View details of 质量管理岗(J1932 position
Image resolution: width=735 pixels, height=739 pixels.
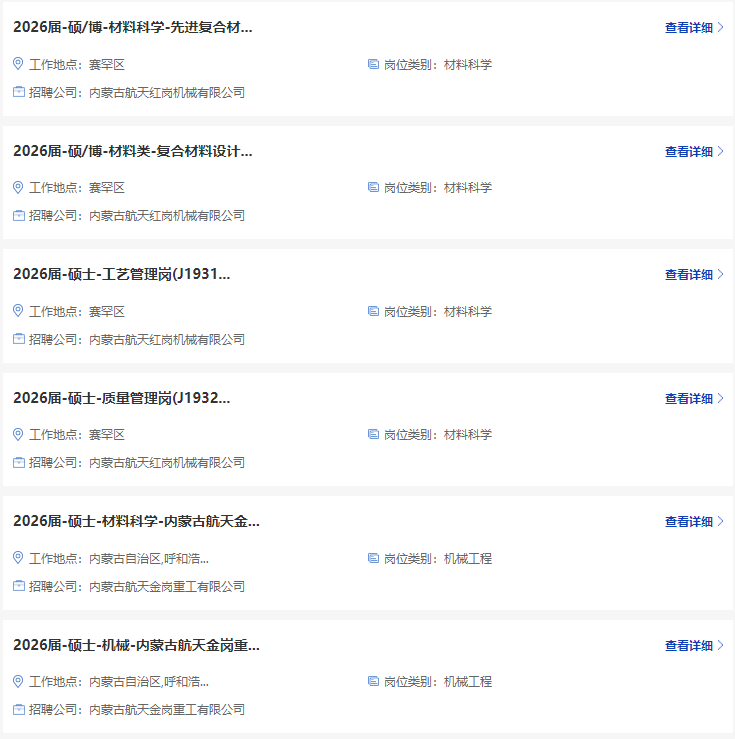click(x=693, y=399)
